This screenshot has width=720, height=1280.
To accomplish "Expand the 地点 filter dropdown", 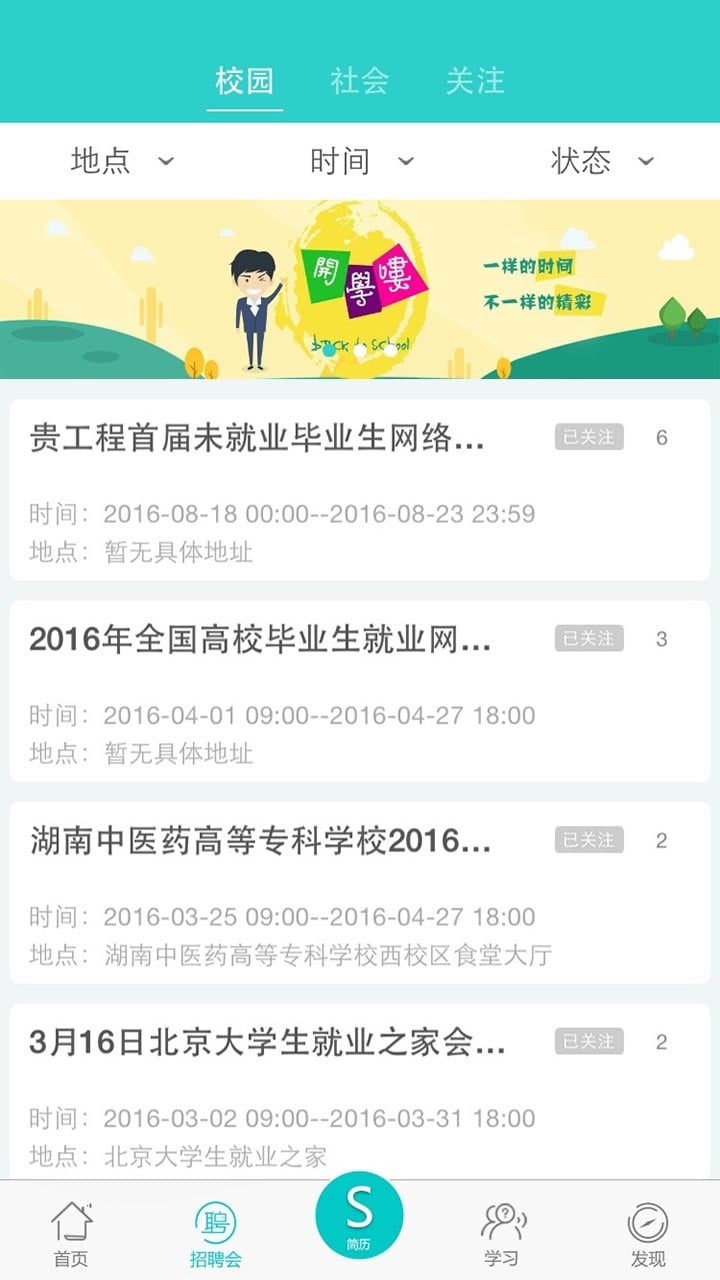I will click(122, 161).
